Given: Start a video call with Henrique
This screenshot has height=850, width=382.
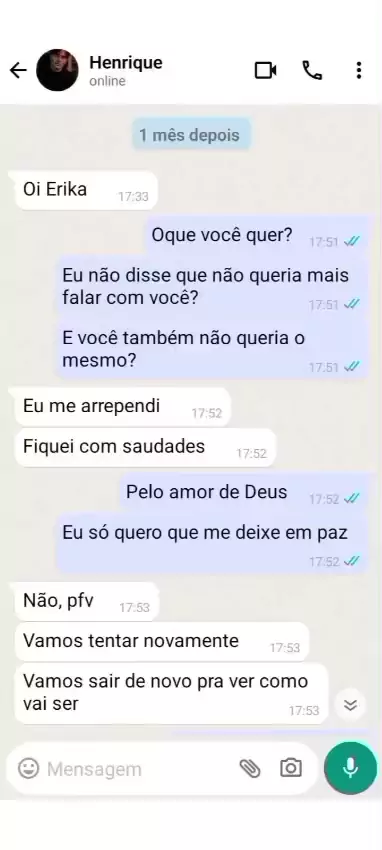Looking at the screenshot, I should [x=266, y=70].
